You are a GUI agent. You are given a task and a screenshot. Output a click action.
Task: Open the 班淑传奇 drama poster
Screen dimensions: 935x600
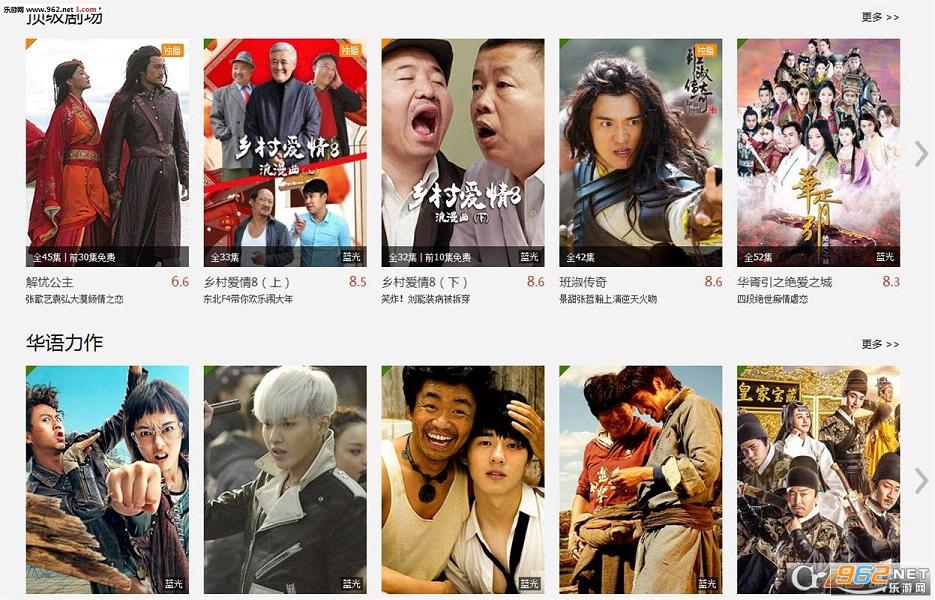tap(640, 152)
